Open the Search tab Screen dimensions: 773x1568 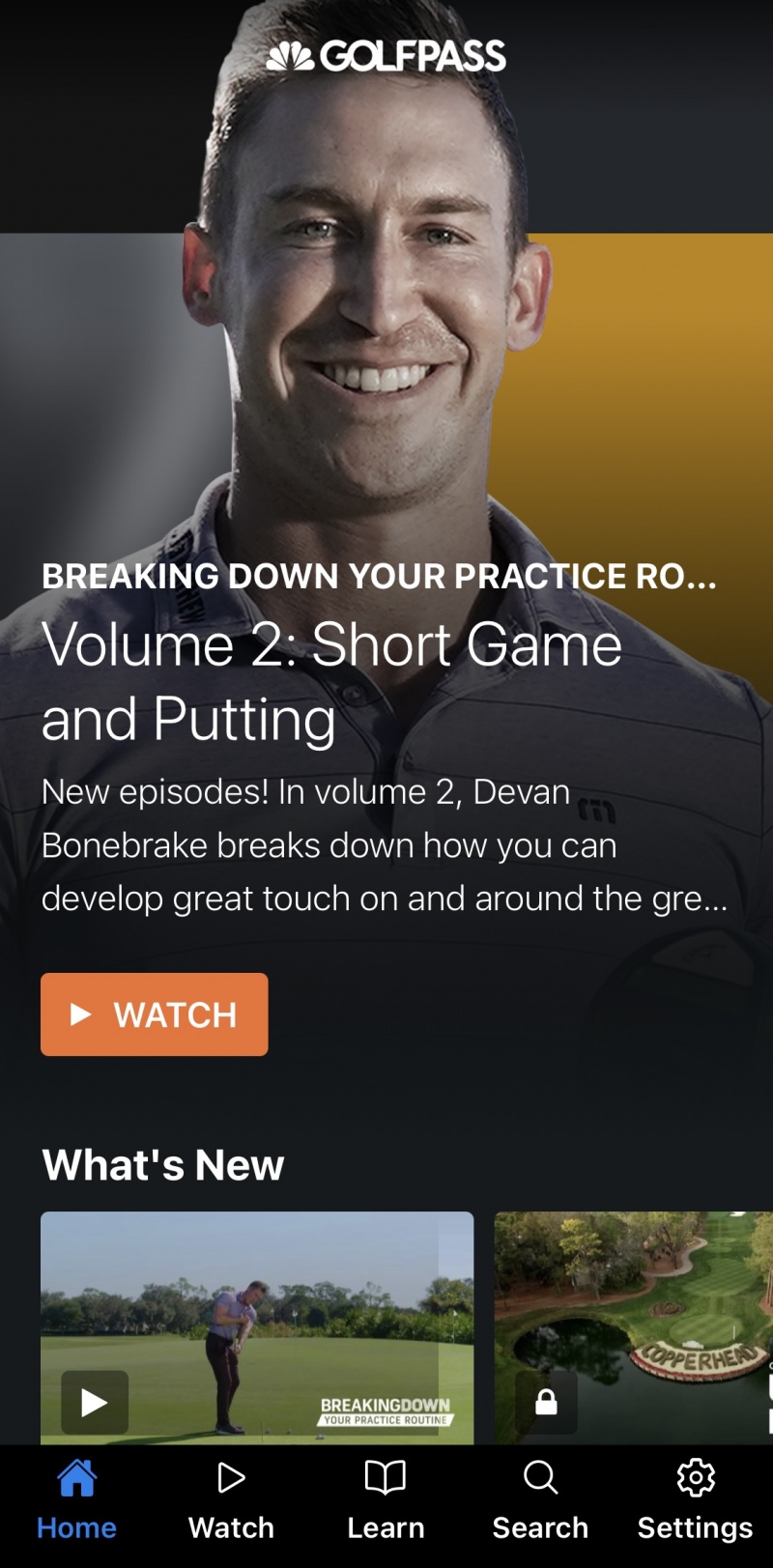click(540, 1500)
